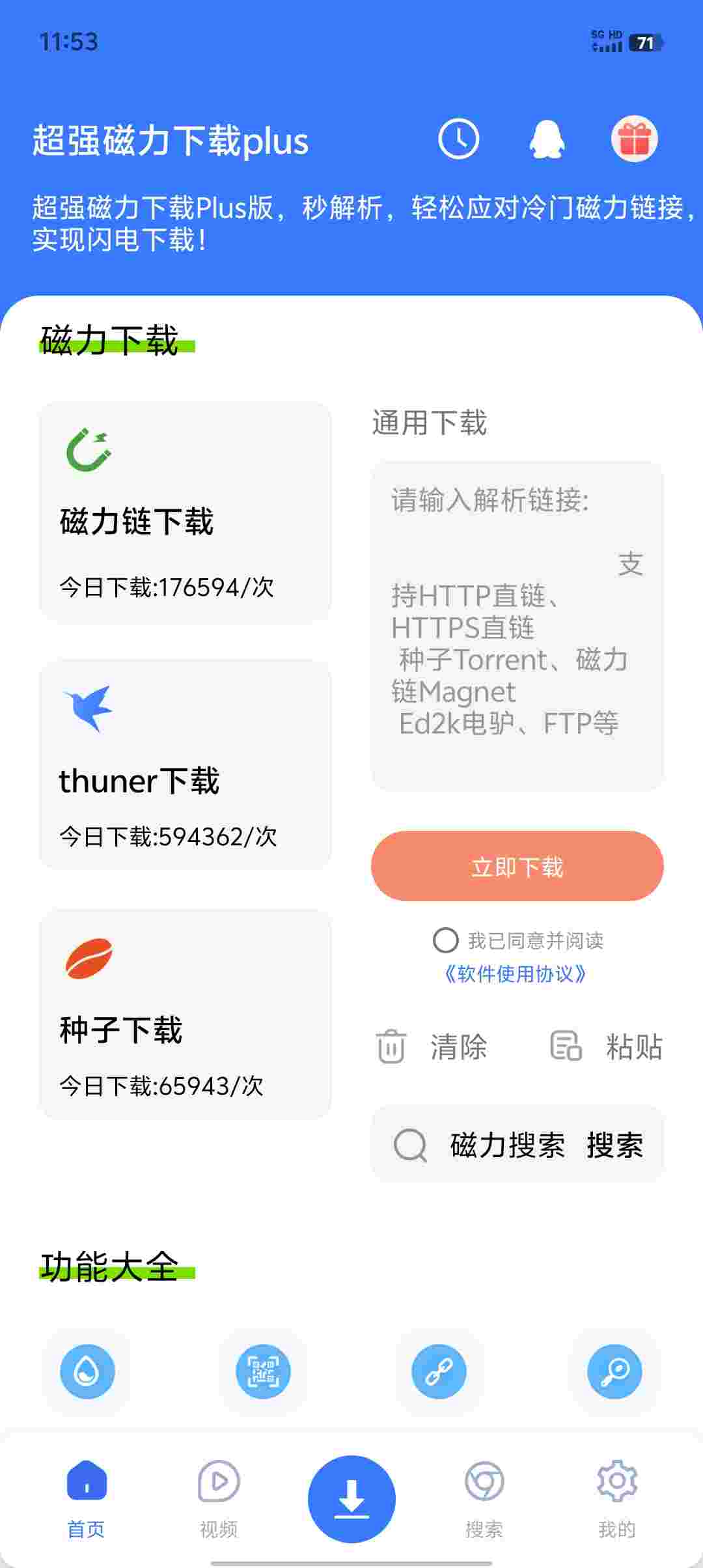Screen dimensions: 703x1568
Task: Open the thuner下载 card
Action: [186, 764]
